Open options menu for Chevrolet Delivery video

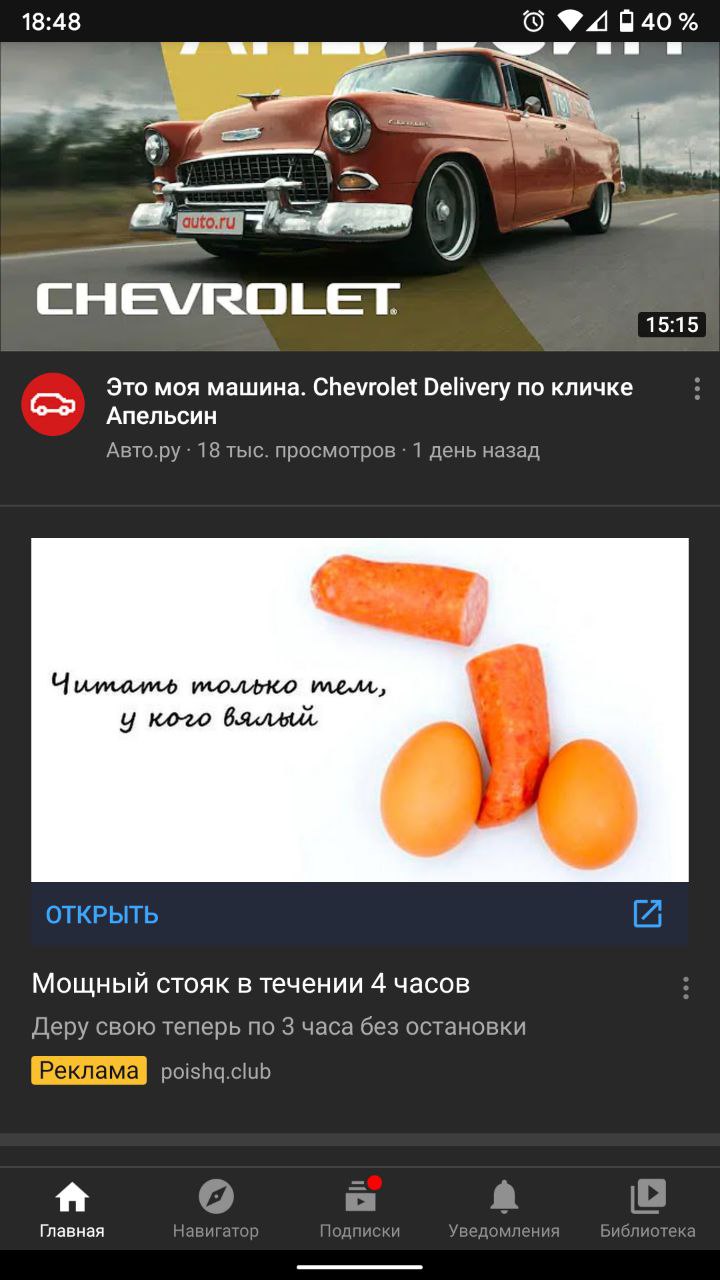697,389
